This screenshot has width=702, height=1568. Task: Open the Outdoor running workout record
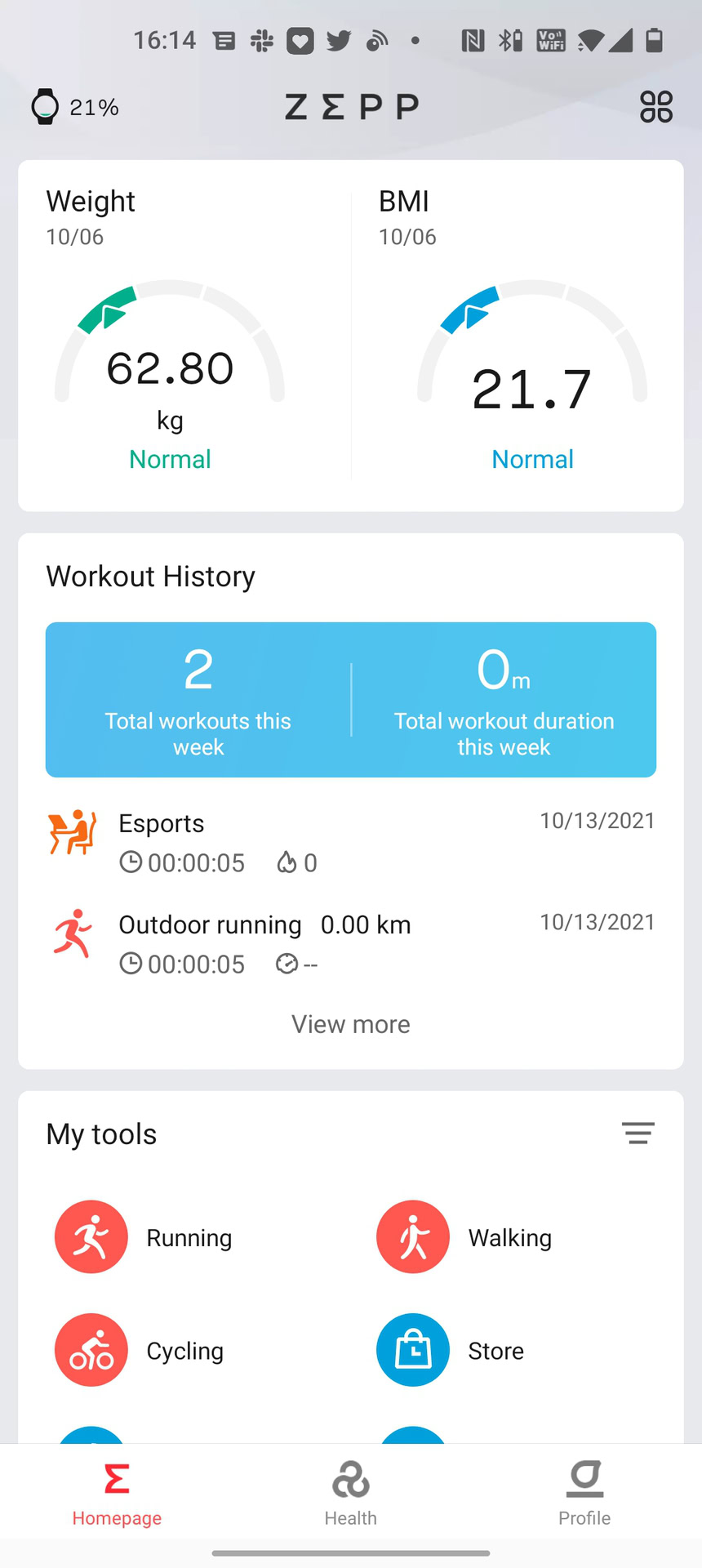click(351, 944)
